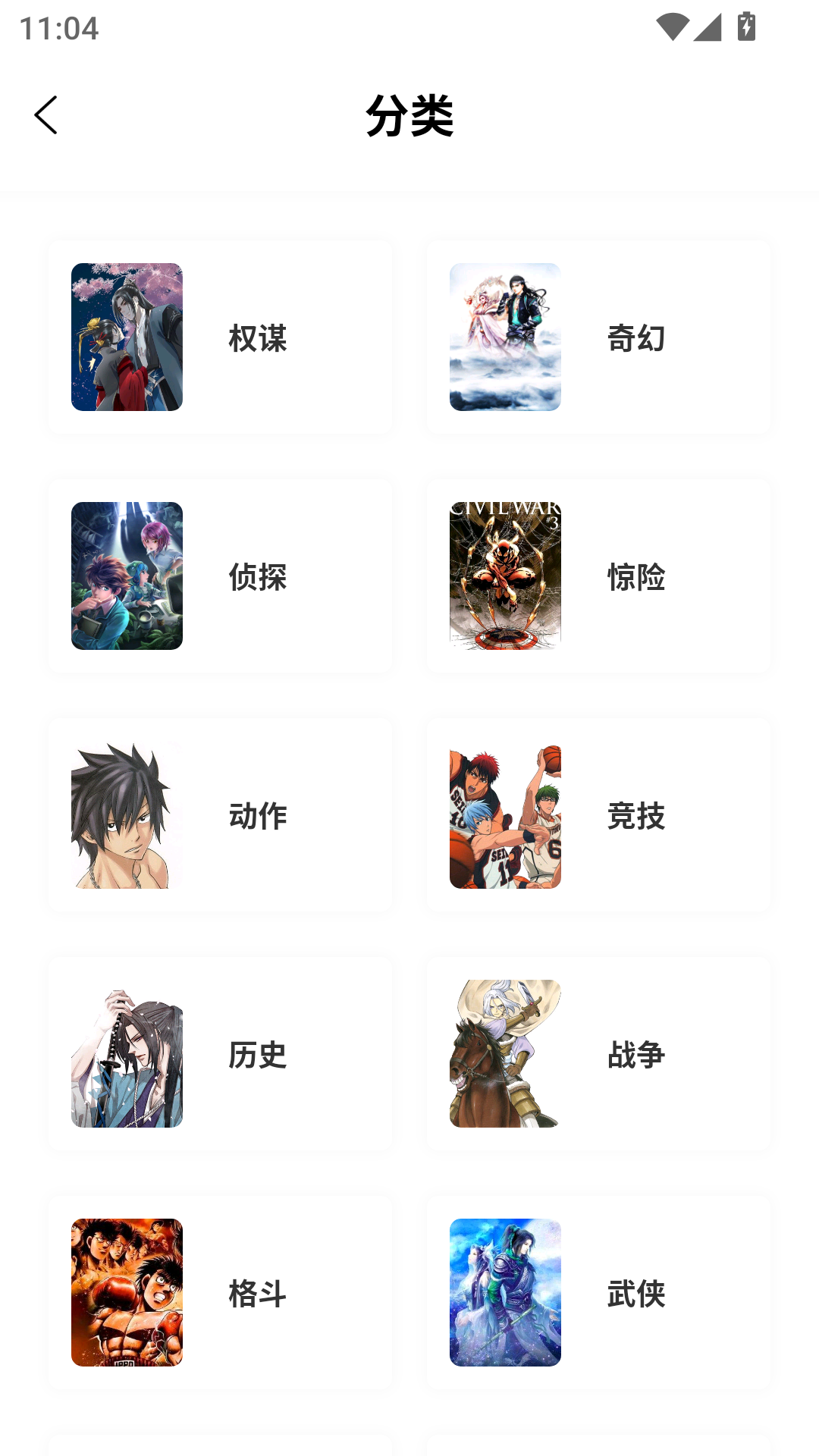819x1456 pixels.
Task: Select the 惊险 category card
Action: (598, 576)
